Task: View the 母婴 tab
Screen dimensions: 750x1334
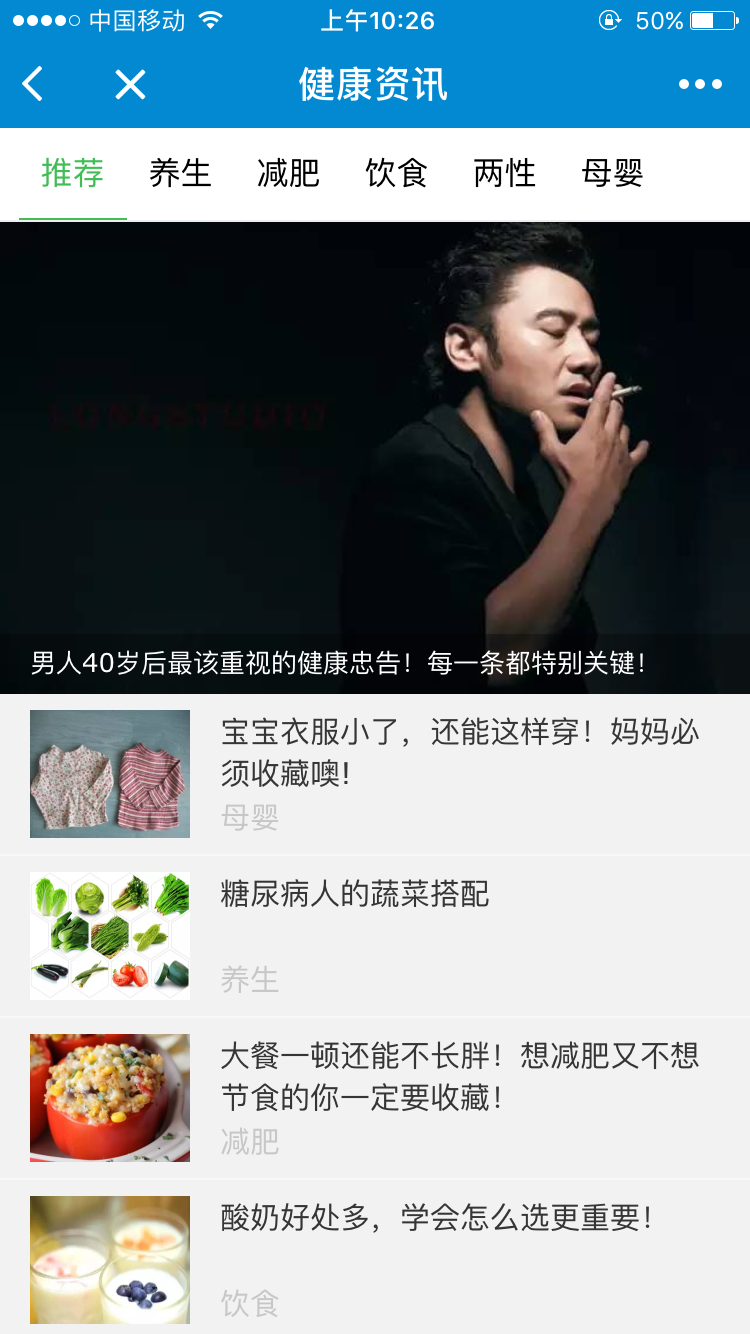Action: pos(612,174)
